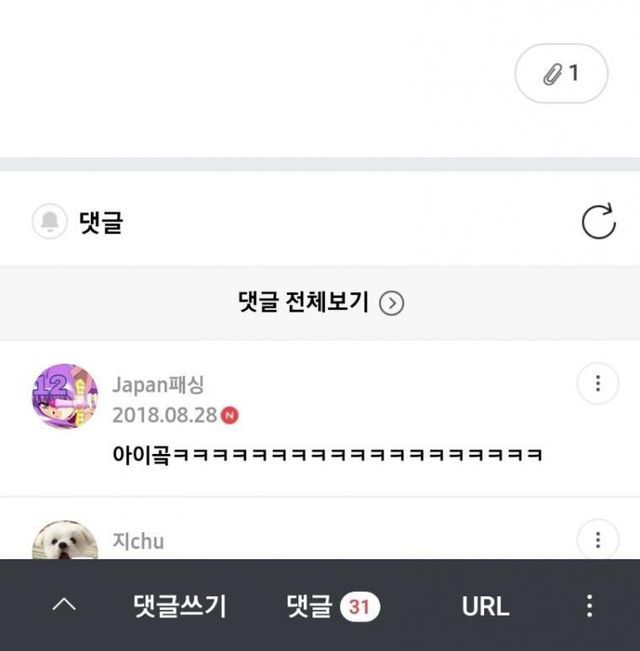Toggle the comment notification bell
Viewport: 640px width, 651px height.
point(49,221)
